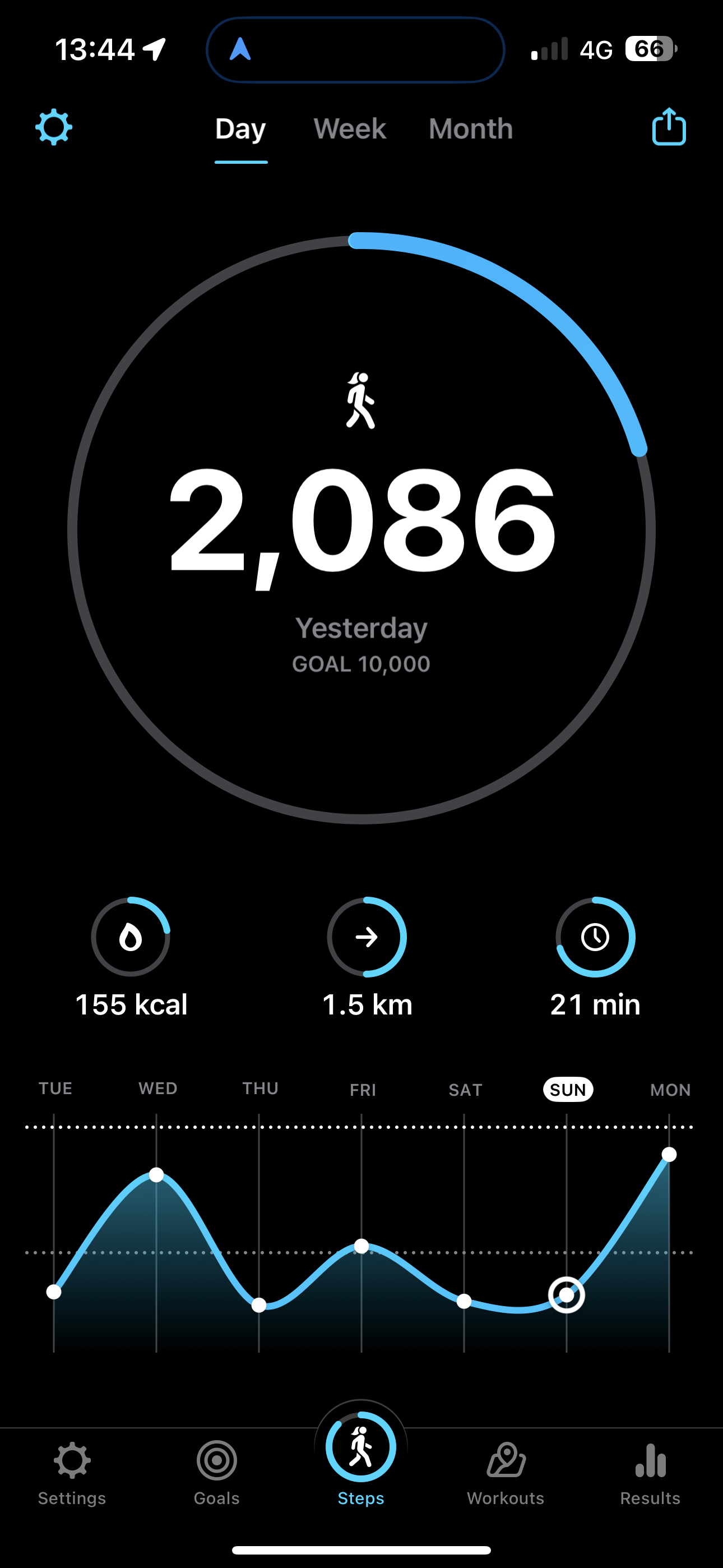Image resolution: width=723 pixels, height=1568 pixels.
Task: Go to the Workouts tab
Action: [x=506, y=1473]
